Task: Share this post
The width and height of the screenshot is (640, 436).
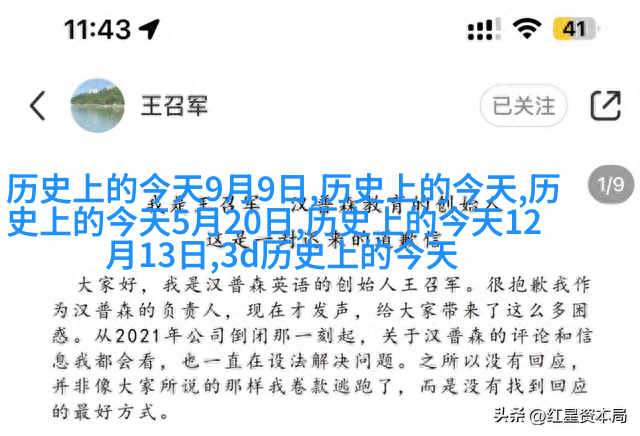Action: (604, 104)
